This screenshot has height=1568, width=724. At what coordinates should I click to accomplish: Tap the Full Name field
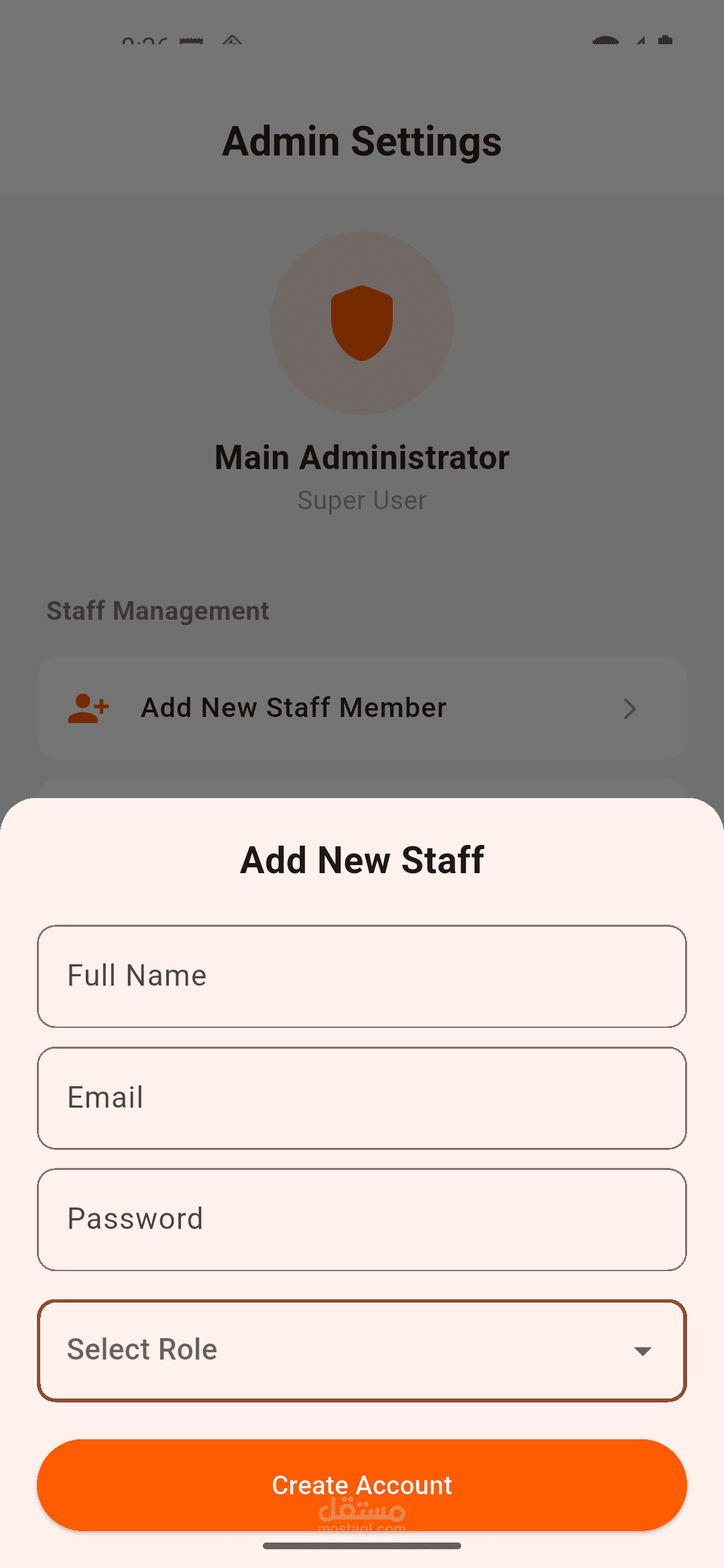pyautogui.click(x=362, y=976)
